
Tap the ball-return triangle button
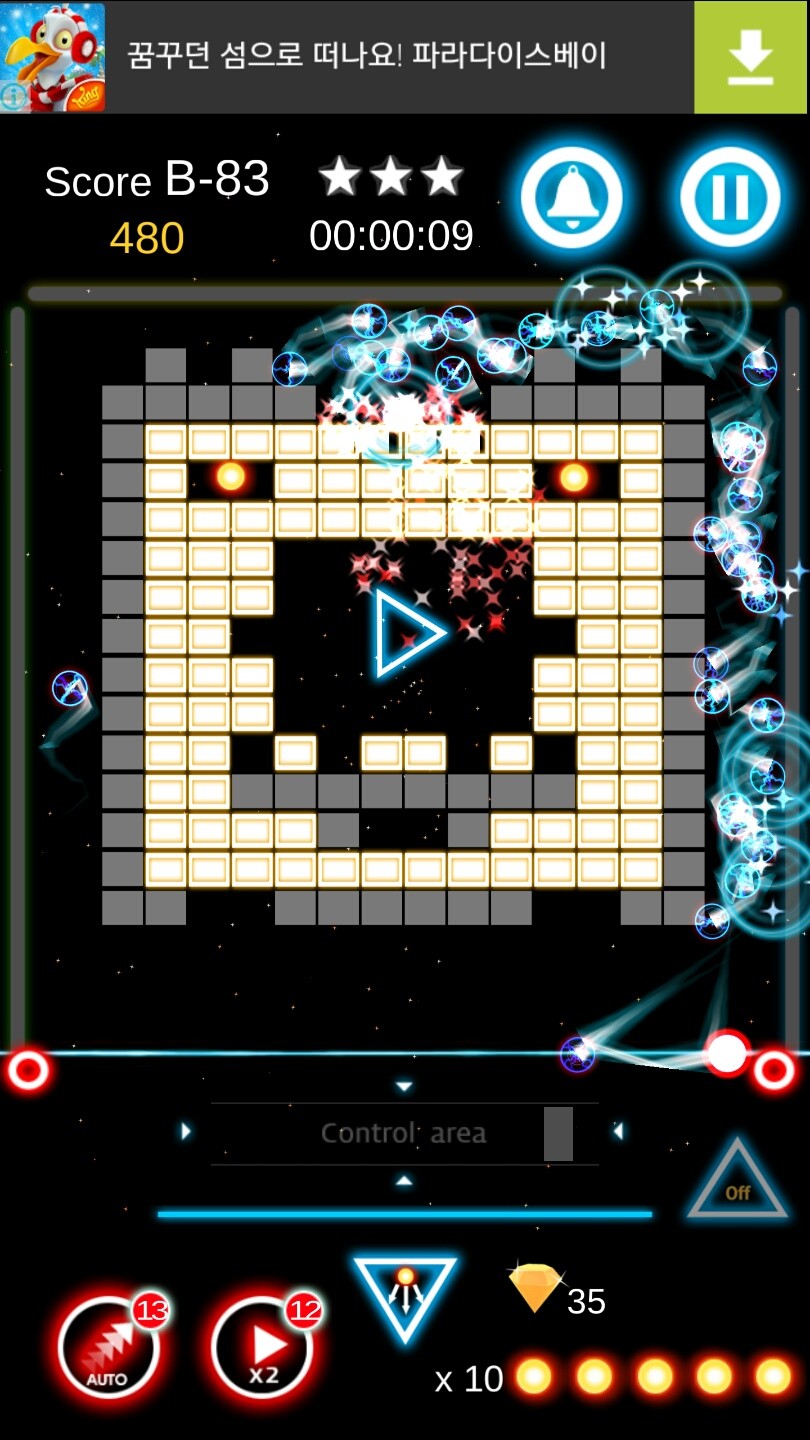tap(405, 1295)
